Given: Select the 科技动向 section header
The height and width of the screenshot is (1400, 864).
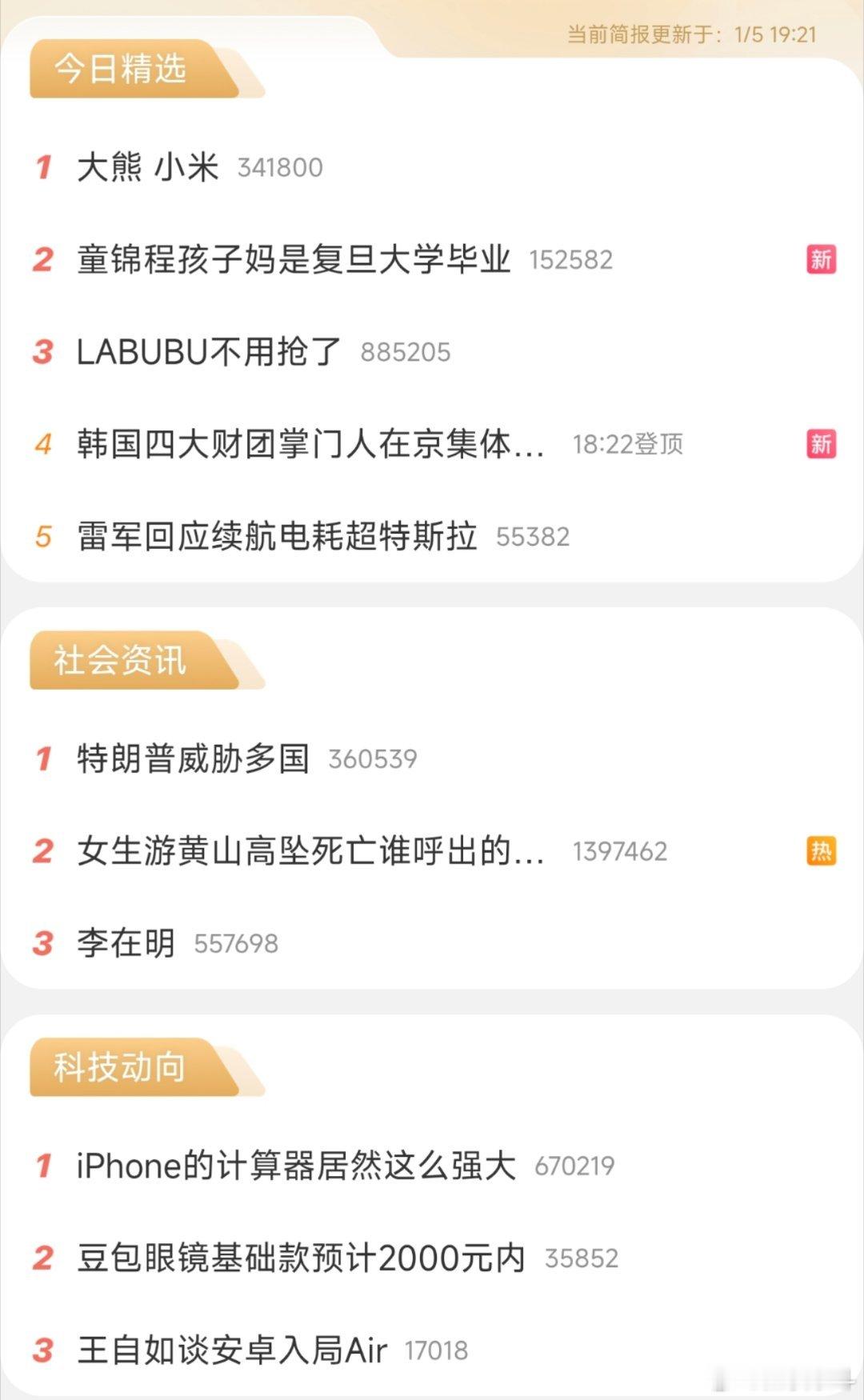Looking at the screenshot, I should 120,1066.
